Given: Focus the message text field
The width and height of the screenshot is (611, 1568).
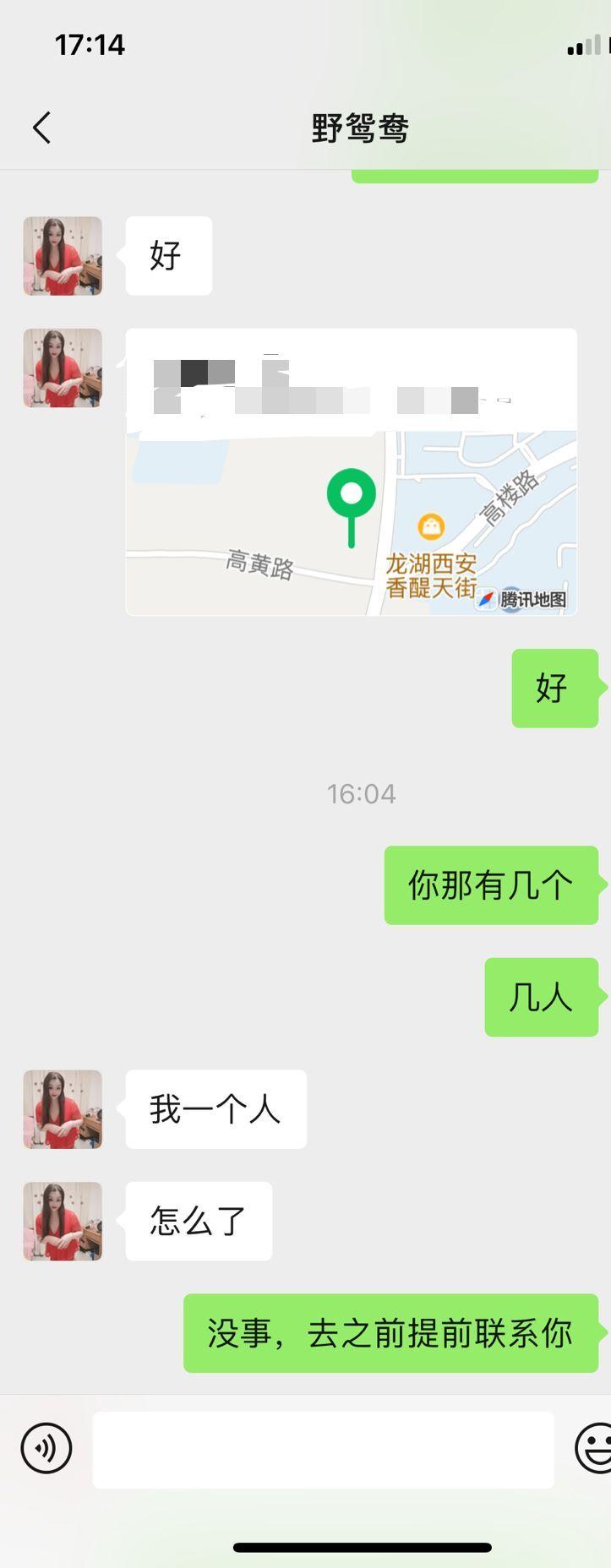Looking at the screenshot, I should coord(323,1450).
